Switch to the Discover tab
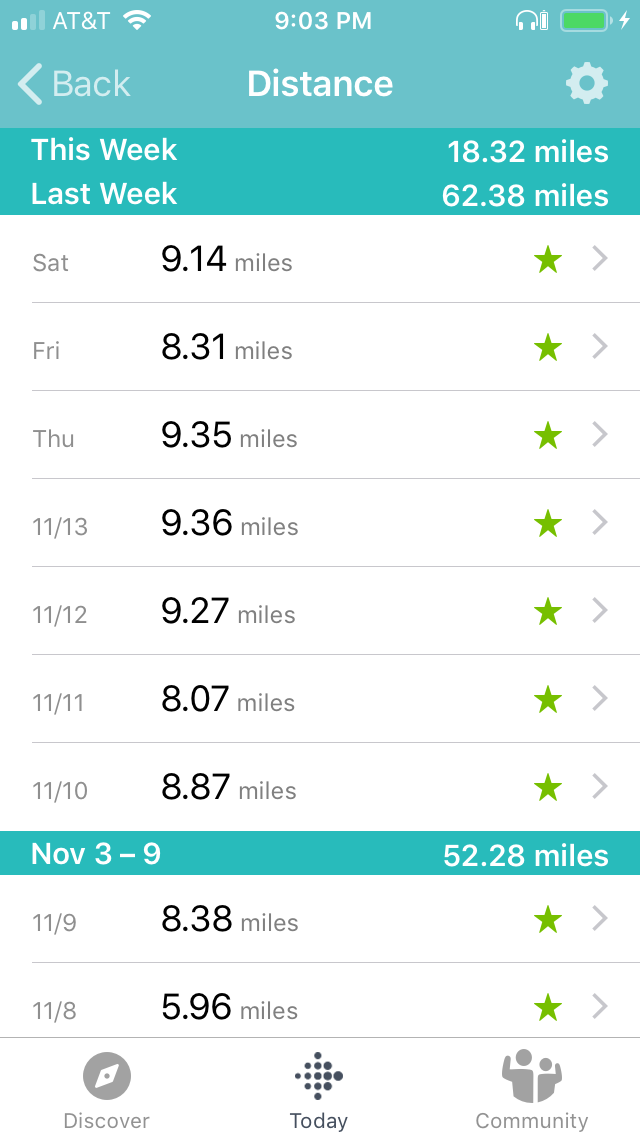 pyautogui.click(x=107, y=1090)
